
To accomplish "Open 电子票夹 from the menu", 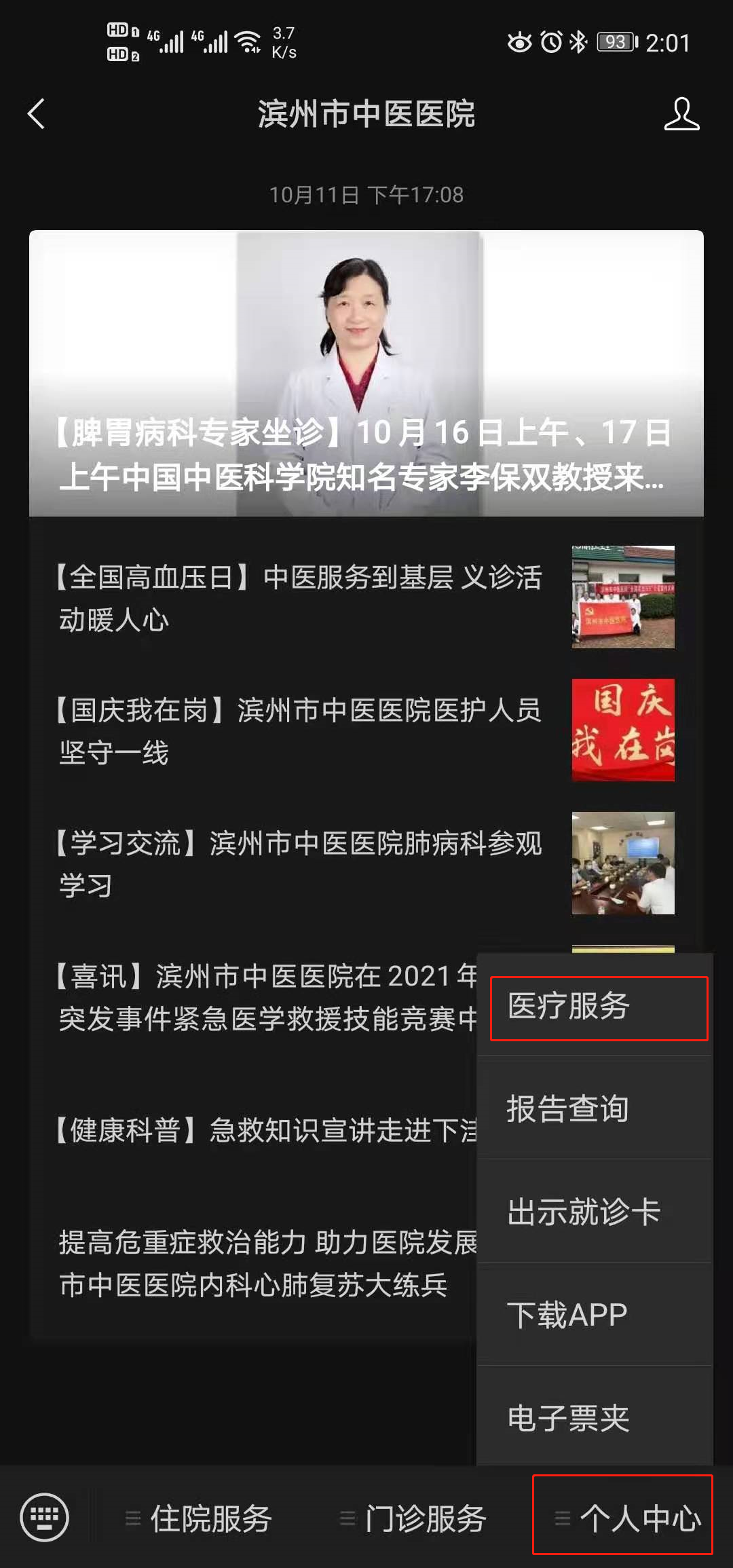I will [595, 1417].
